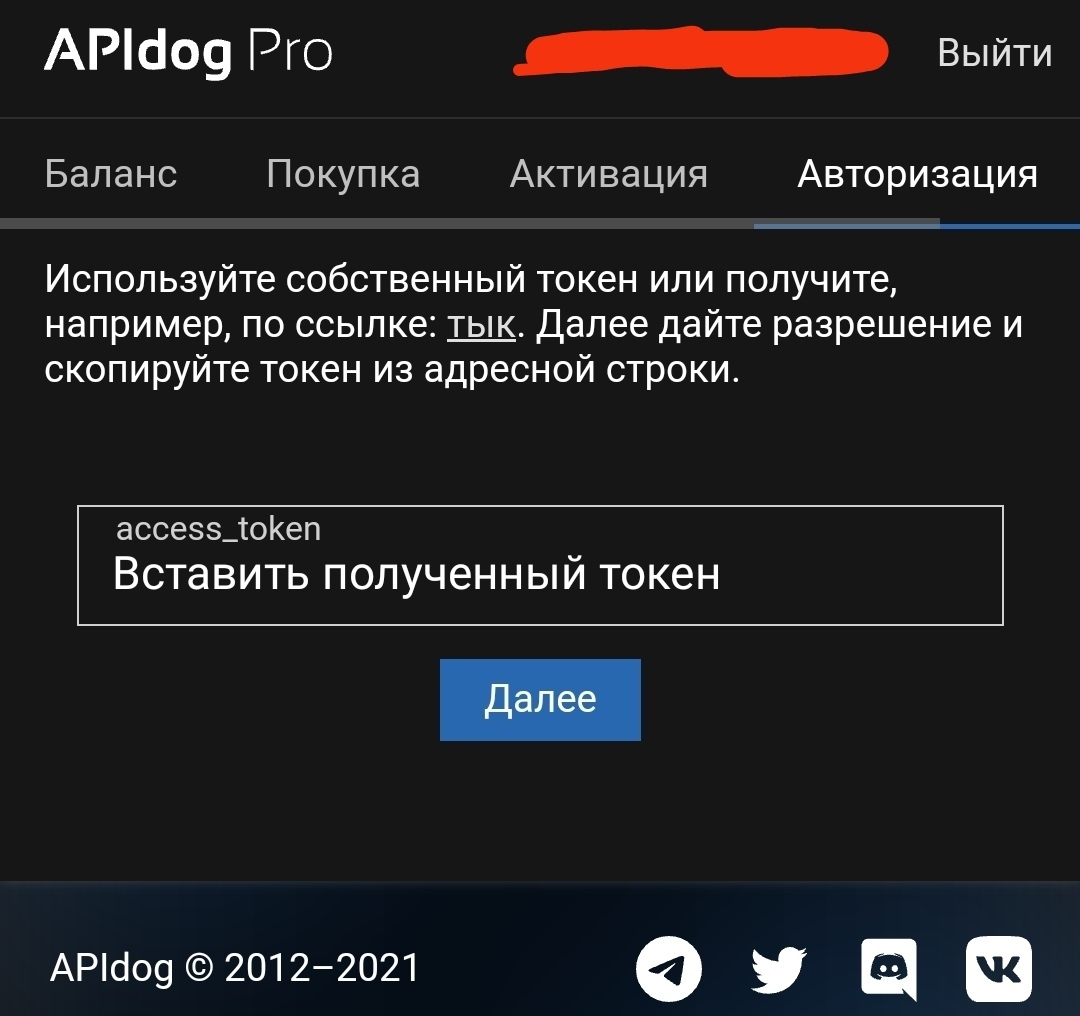Viewport: 1080px width, 1016px height.
Task: Open the Discord icon in the footer
Action: [888, 968]
